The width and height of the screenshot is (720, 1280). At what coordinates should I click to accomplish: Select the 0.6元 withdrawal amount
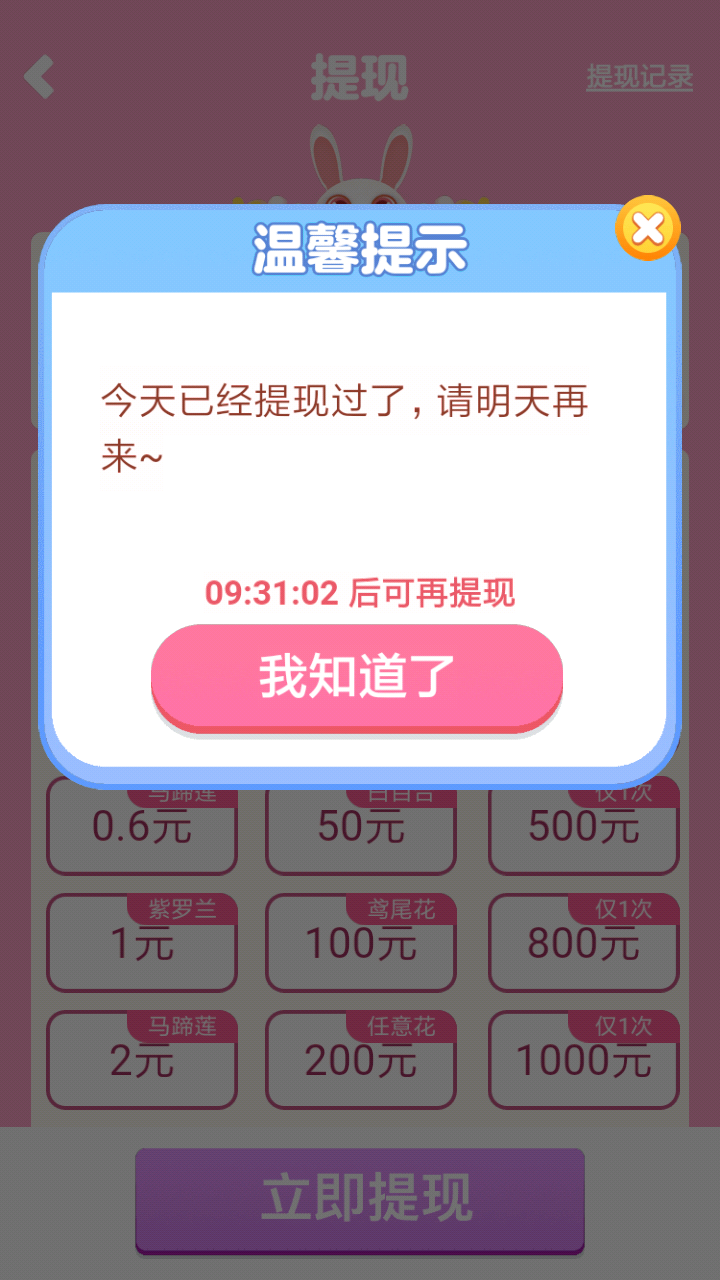click(142, 828)
